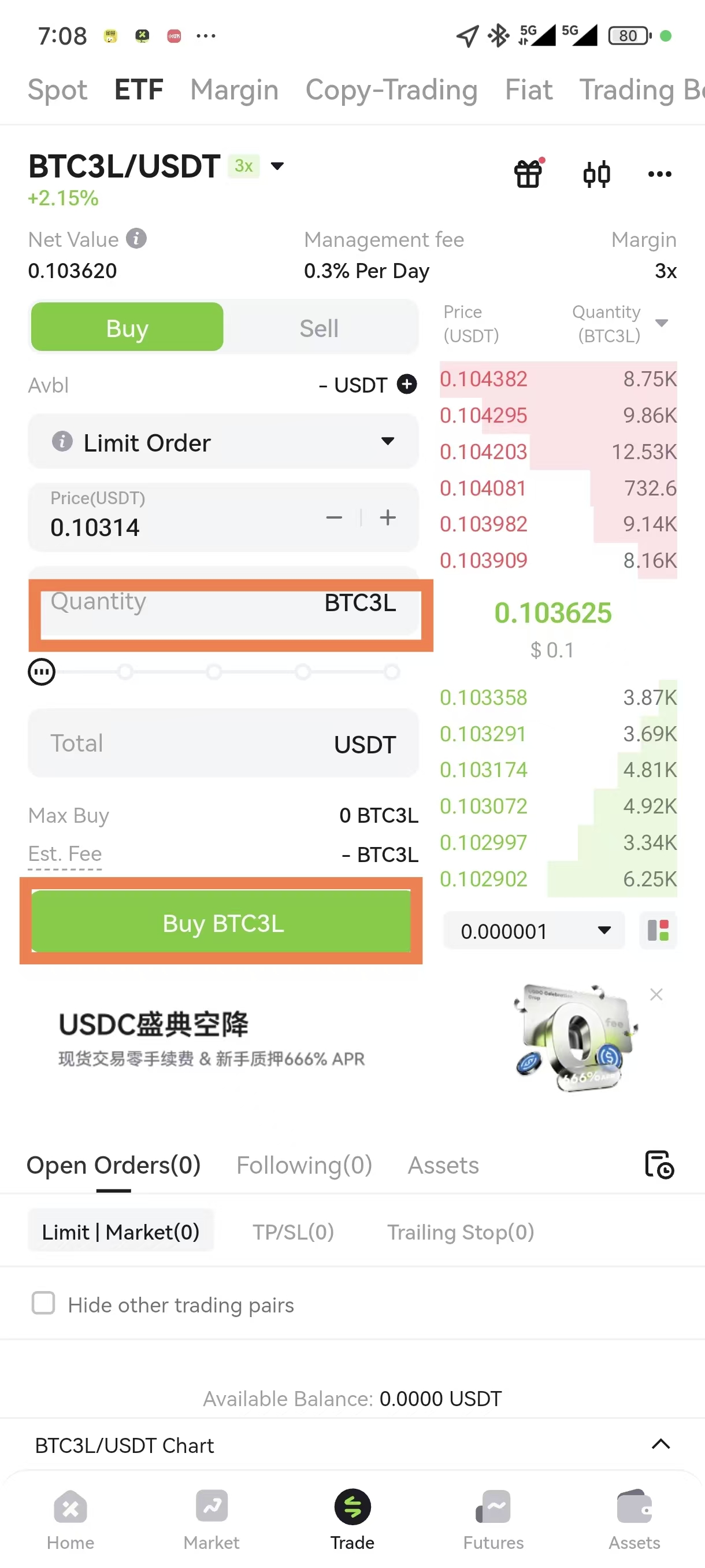The image size is (705, 1568).
Task: Open the three-dot more options menu
Action: point(659,174)
